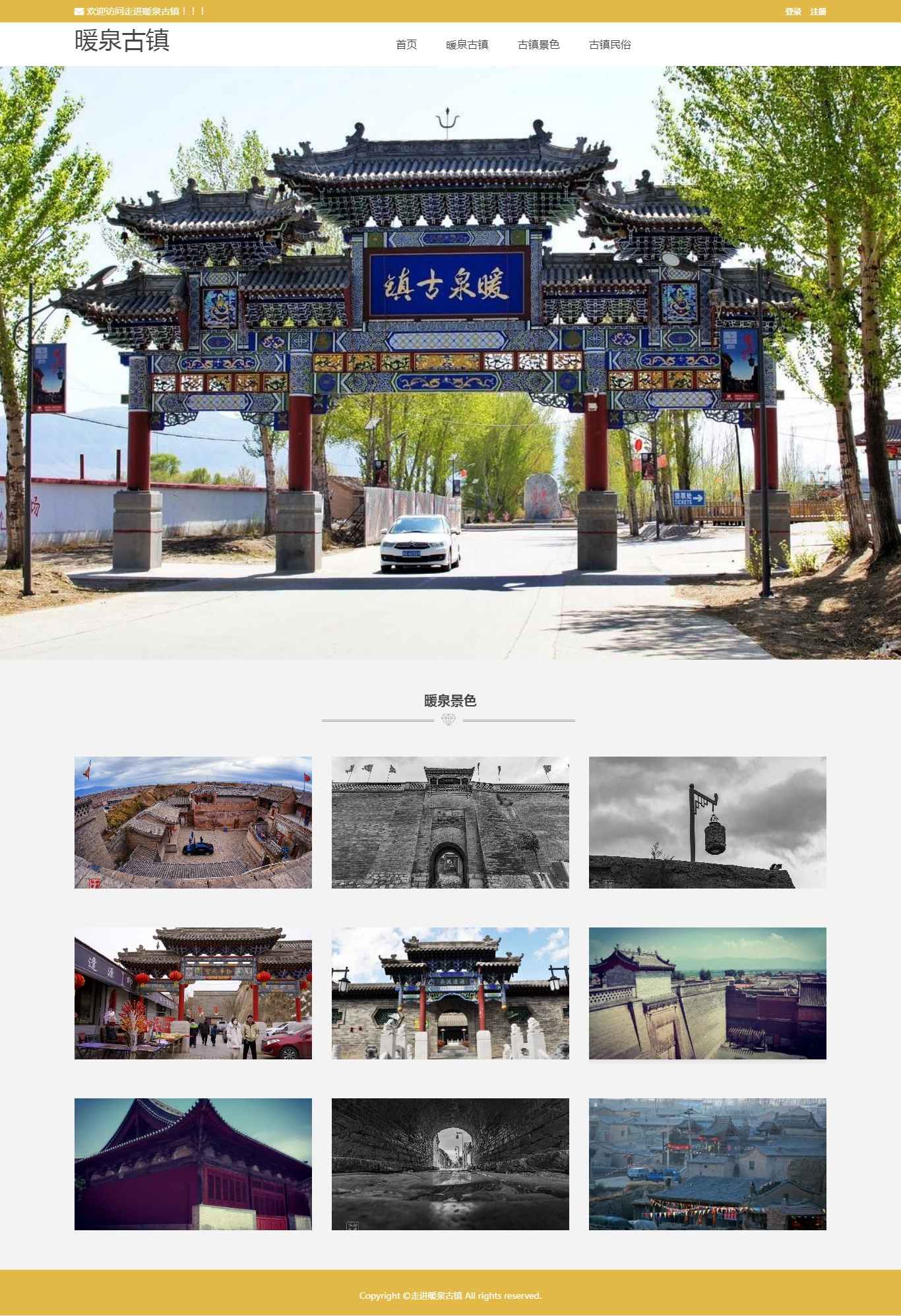Open the red temple roof photo
The height and width of the screenshot is (1316, 901).
(x=193, y=1164)
